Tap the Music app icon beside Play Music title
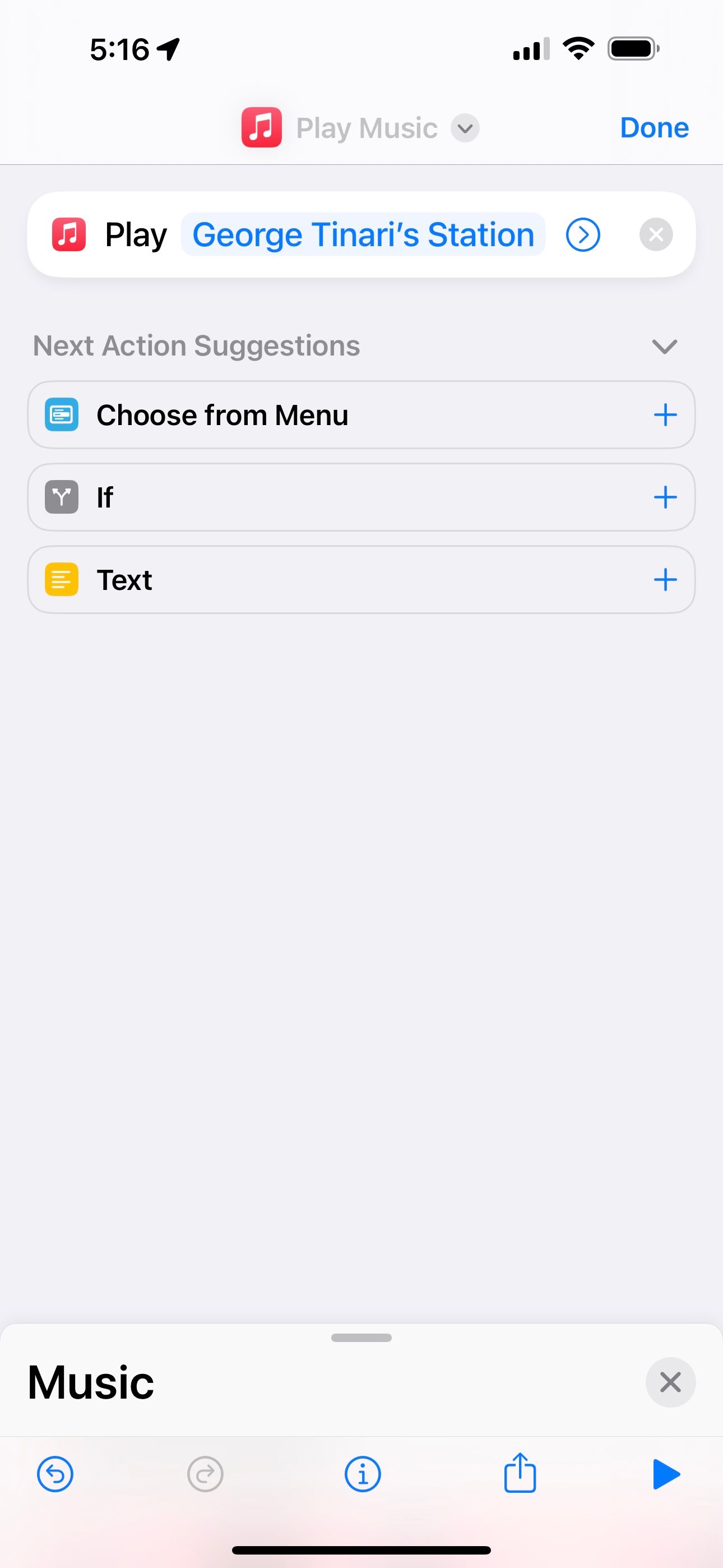The image size is (723, 1568). click(x=261, y=128)
